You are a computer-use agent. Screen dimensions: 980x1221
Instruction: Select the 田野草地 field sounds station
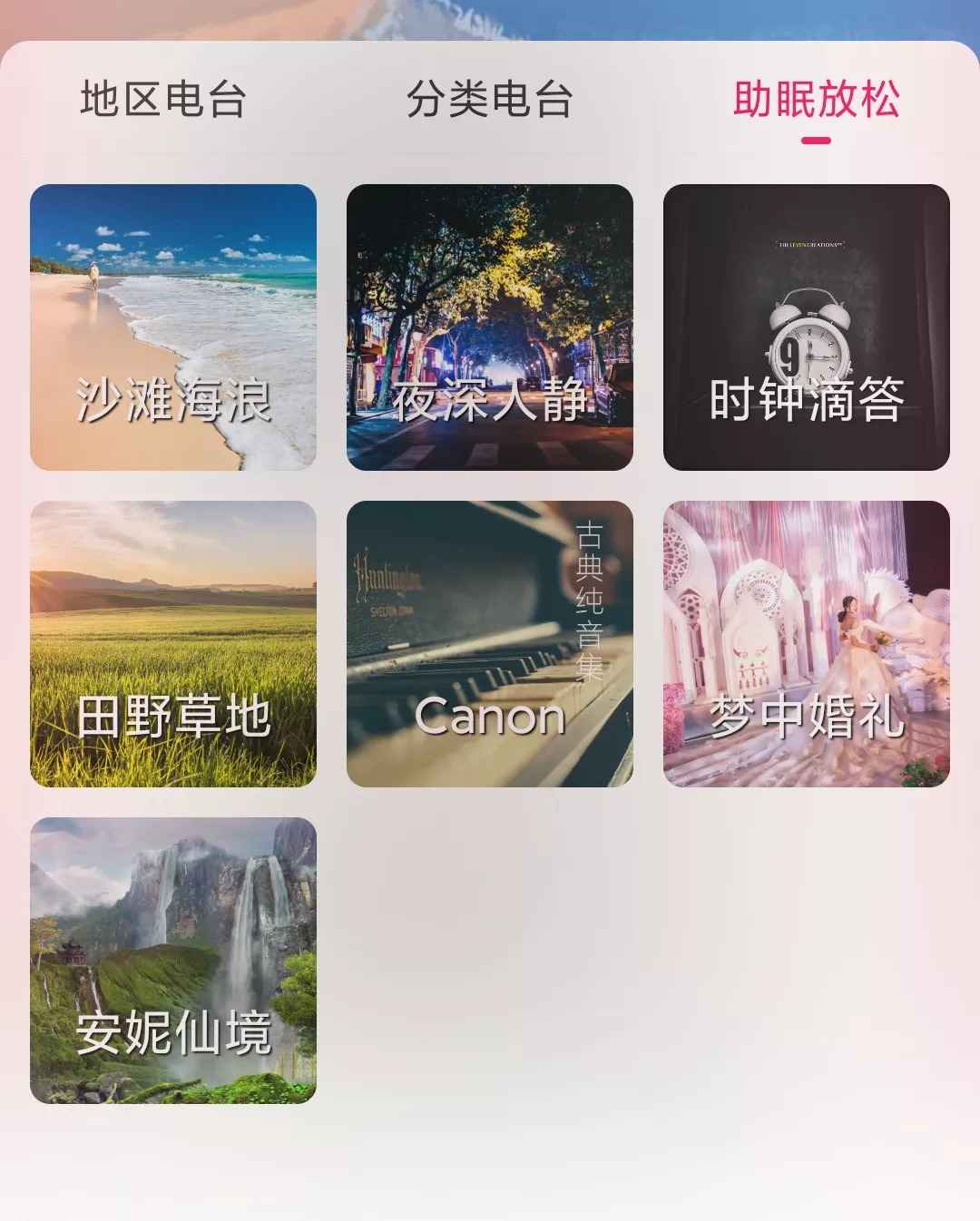[x=172, y=645]
